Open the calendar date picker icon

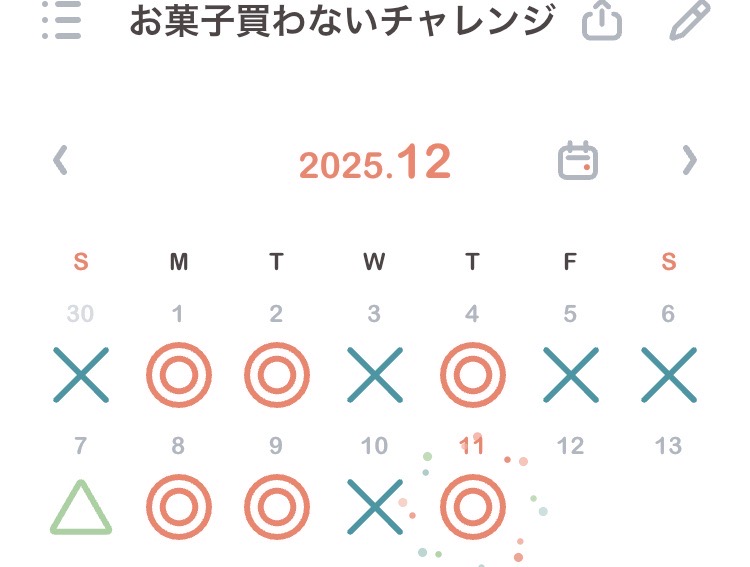coord(578,161)
